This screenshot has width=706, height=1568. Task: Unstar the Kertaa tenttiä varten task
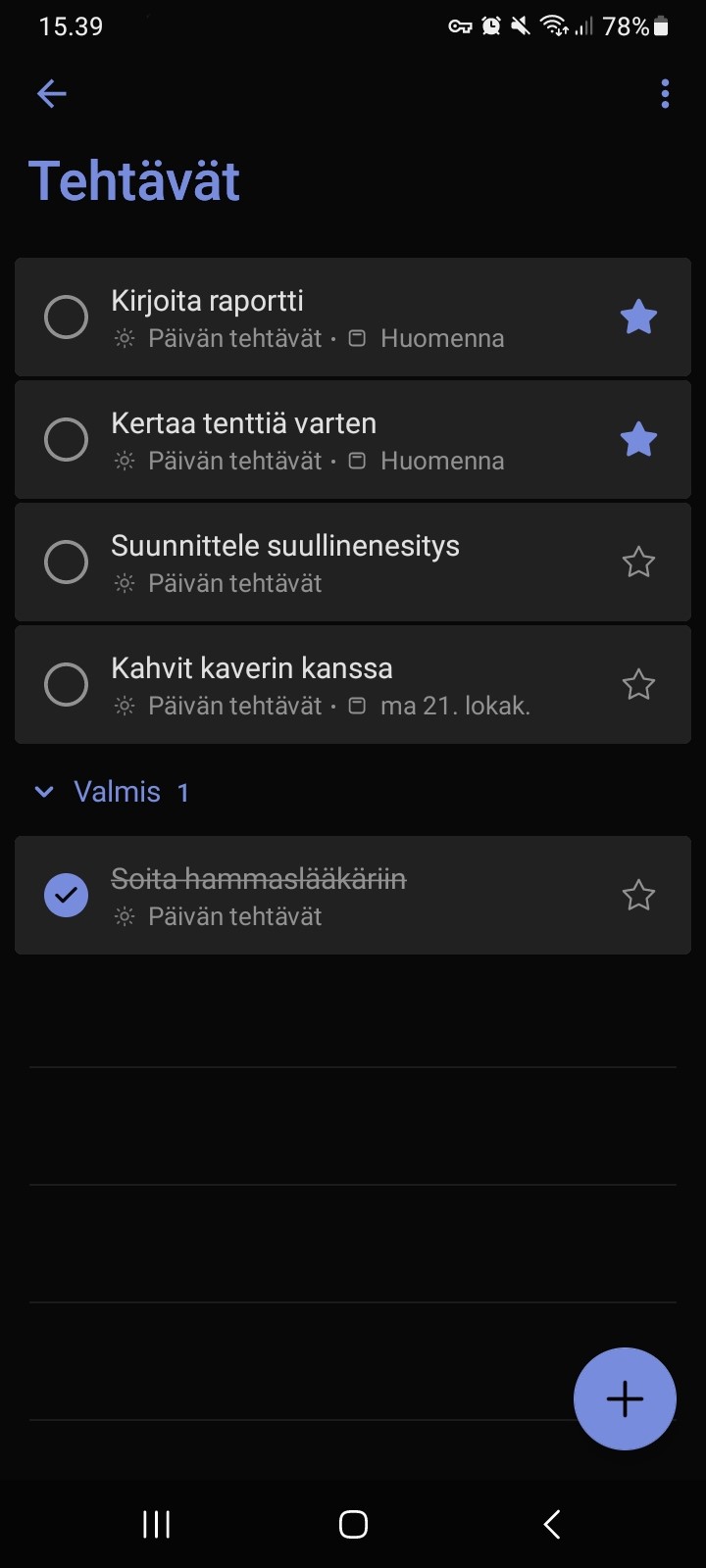[x=638, y=440]
